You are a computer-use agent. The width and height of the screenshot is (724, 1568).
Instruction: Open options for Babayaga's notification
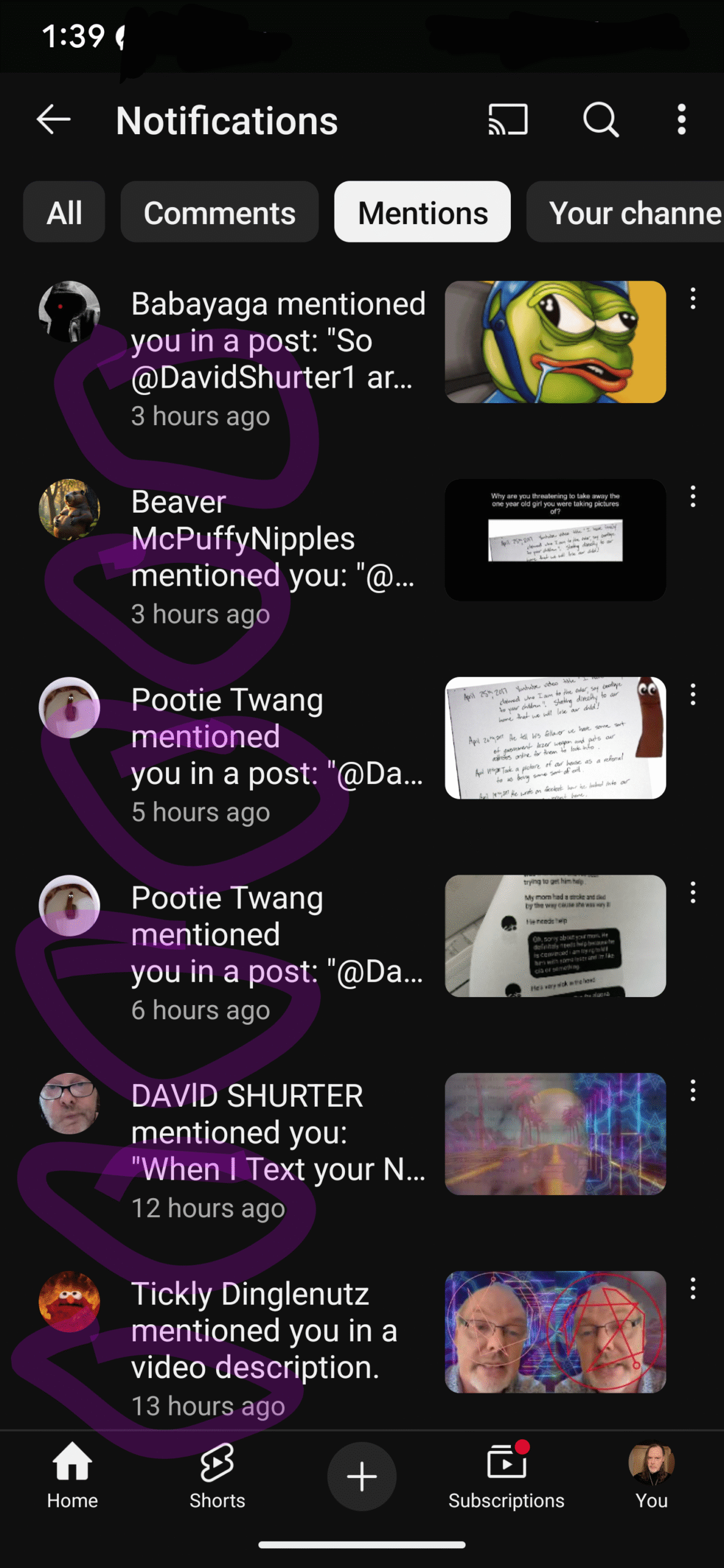(693, 299)
